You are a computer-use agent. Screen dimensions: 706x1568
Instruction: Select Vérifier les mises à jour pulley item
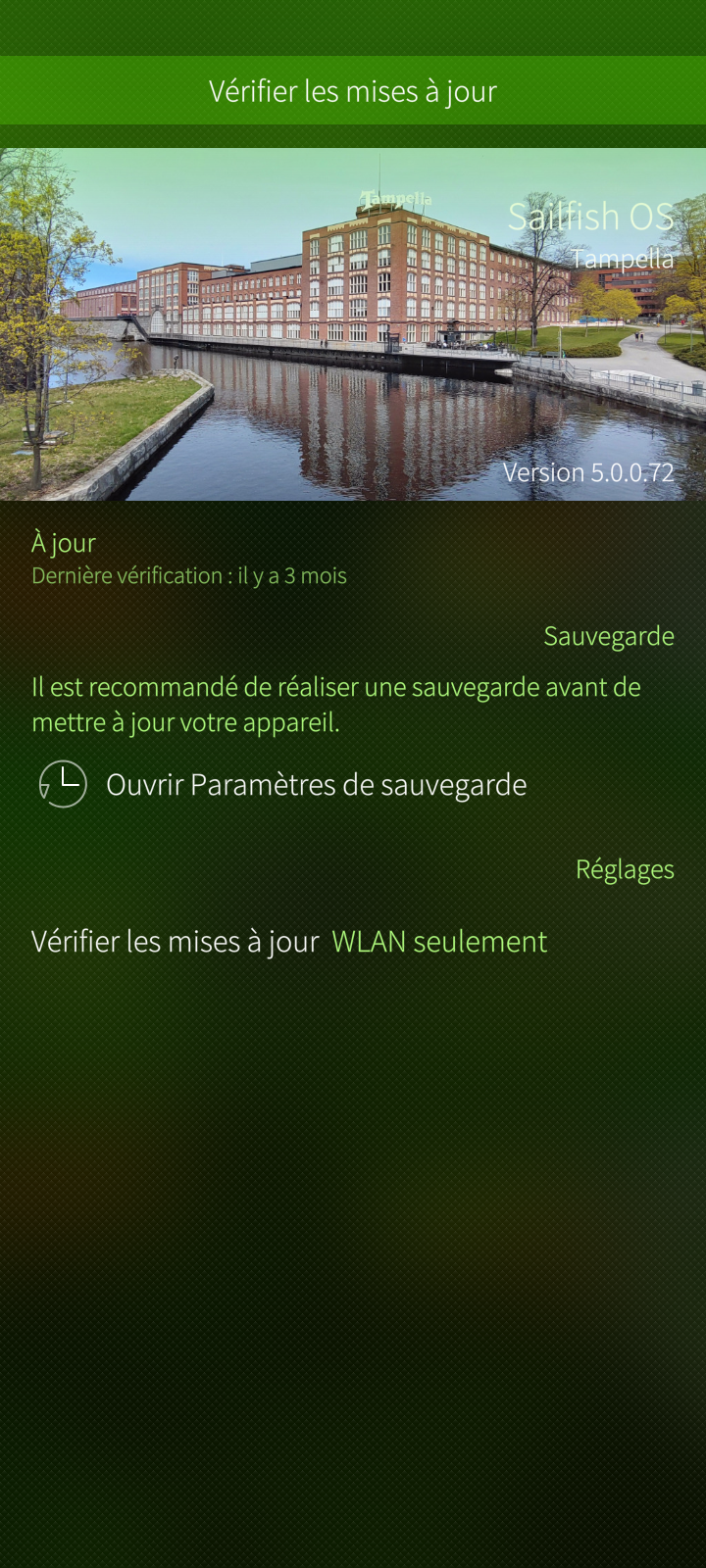point(353,91)
